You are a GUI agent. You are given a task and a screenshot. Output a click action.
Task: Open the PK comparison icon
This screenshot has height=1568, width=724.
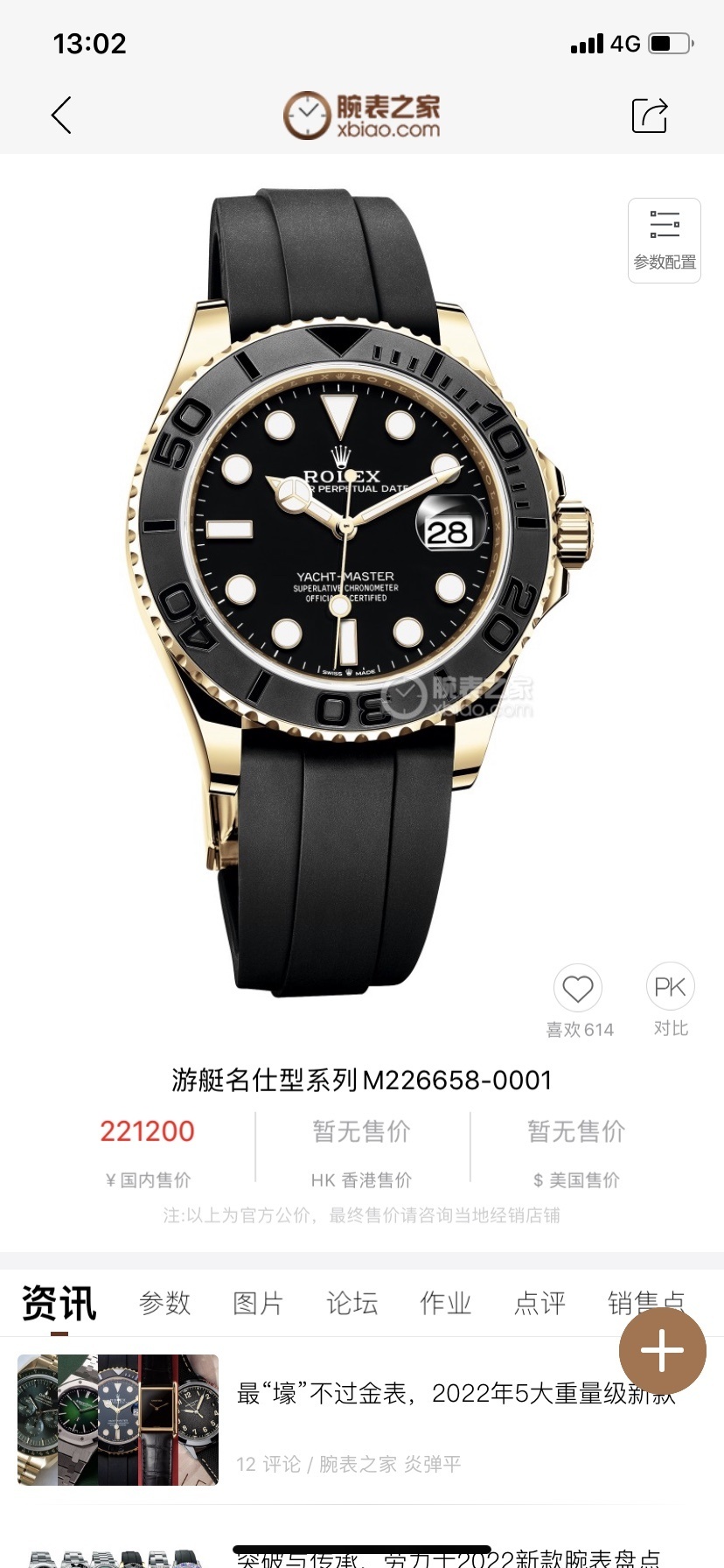670,987
